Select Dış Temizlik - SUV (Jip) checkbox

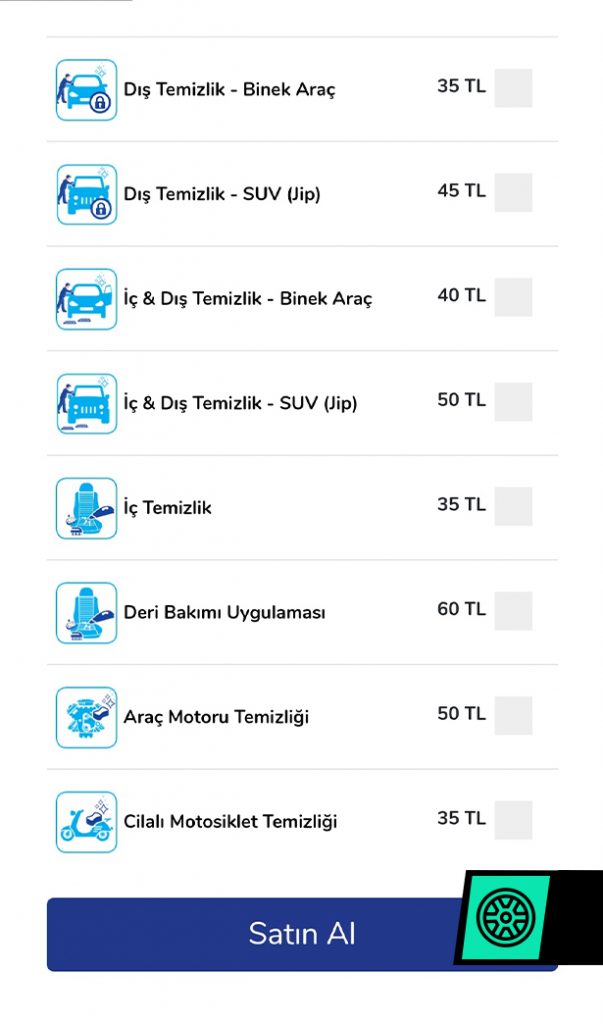513,193
